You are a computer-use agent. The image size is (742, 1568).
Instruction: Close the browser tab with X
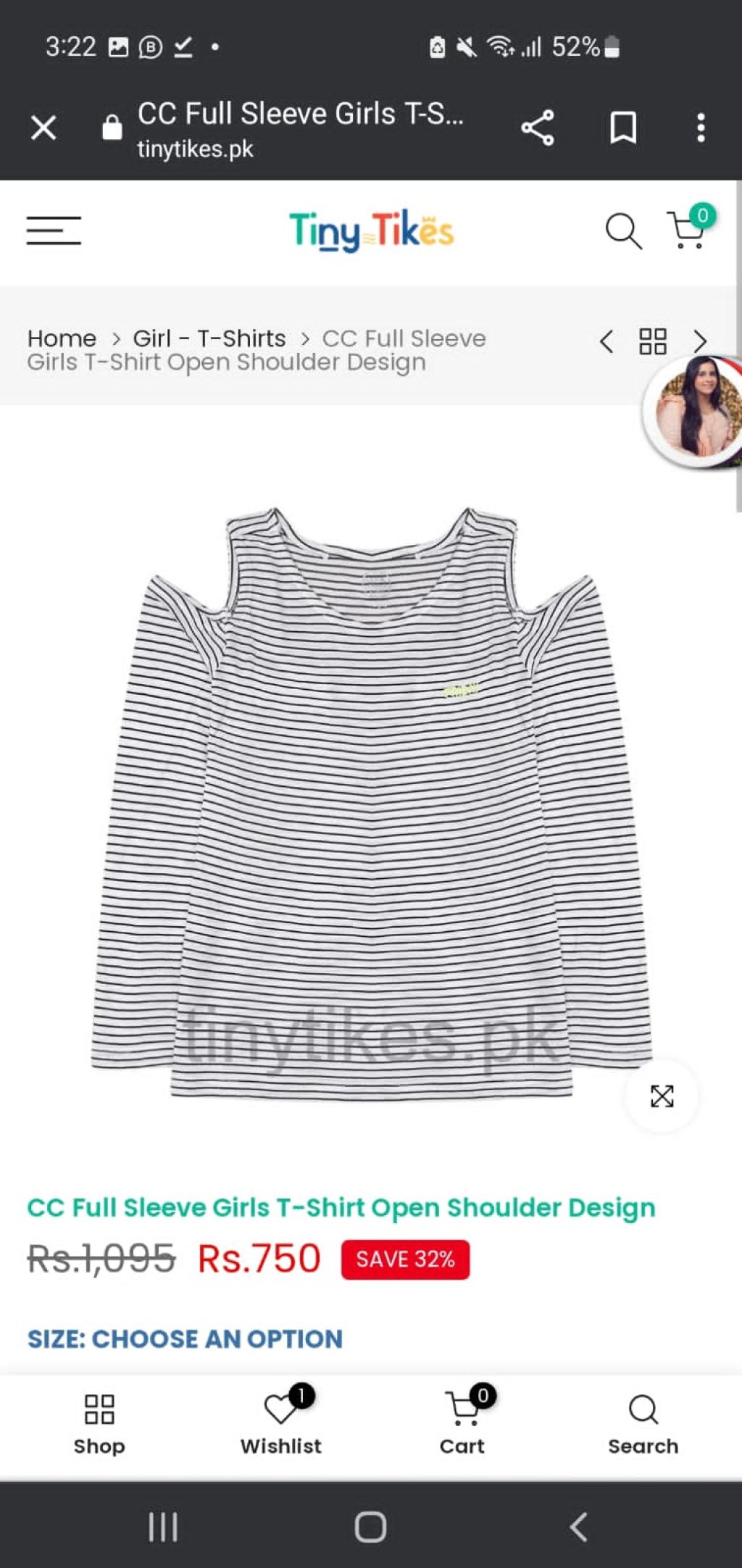click(43, 128)
